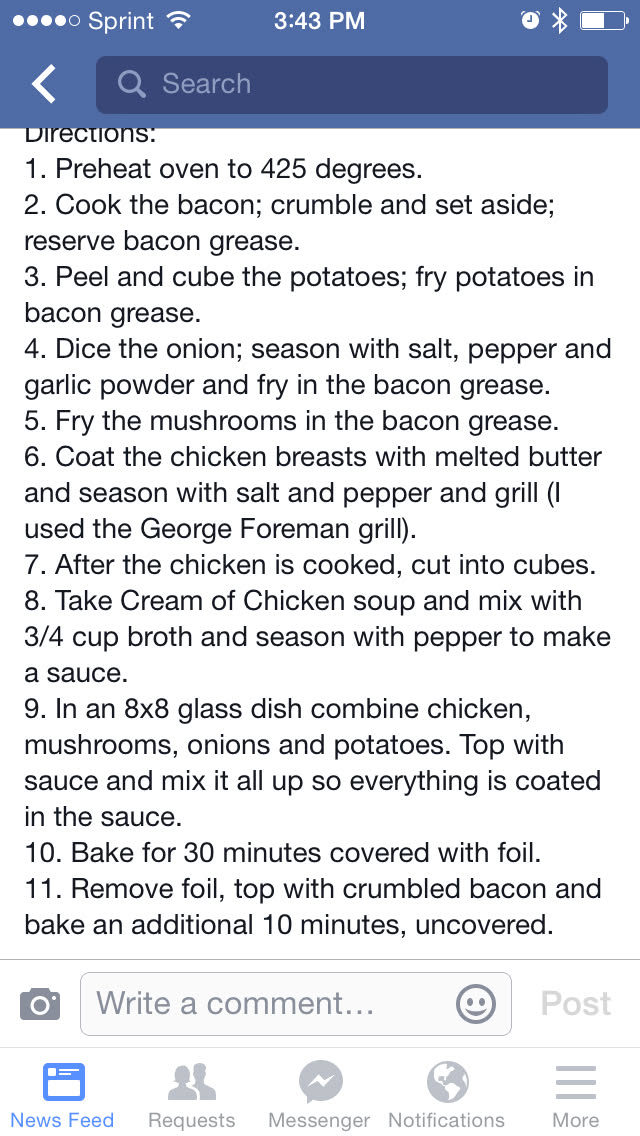Tap Post to submit the comment
640x1136 pixels.
pyautogui.click(x=576, y=1004)
